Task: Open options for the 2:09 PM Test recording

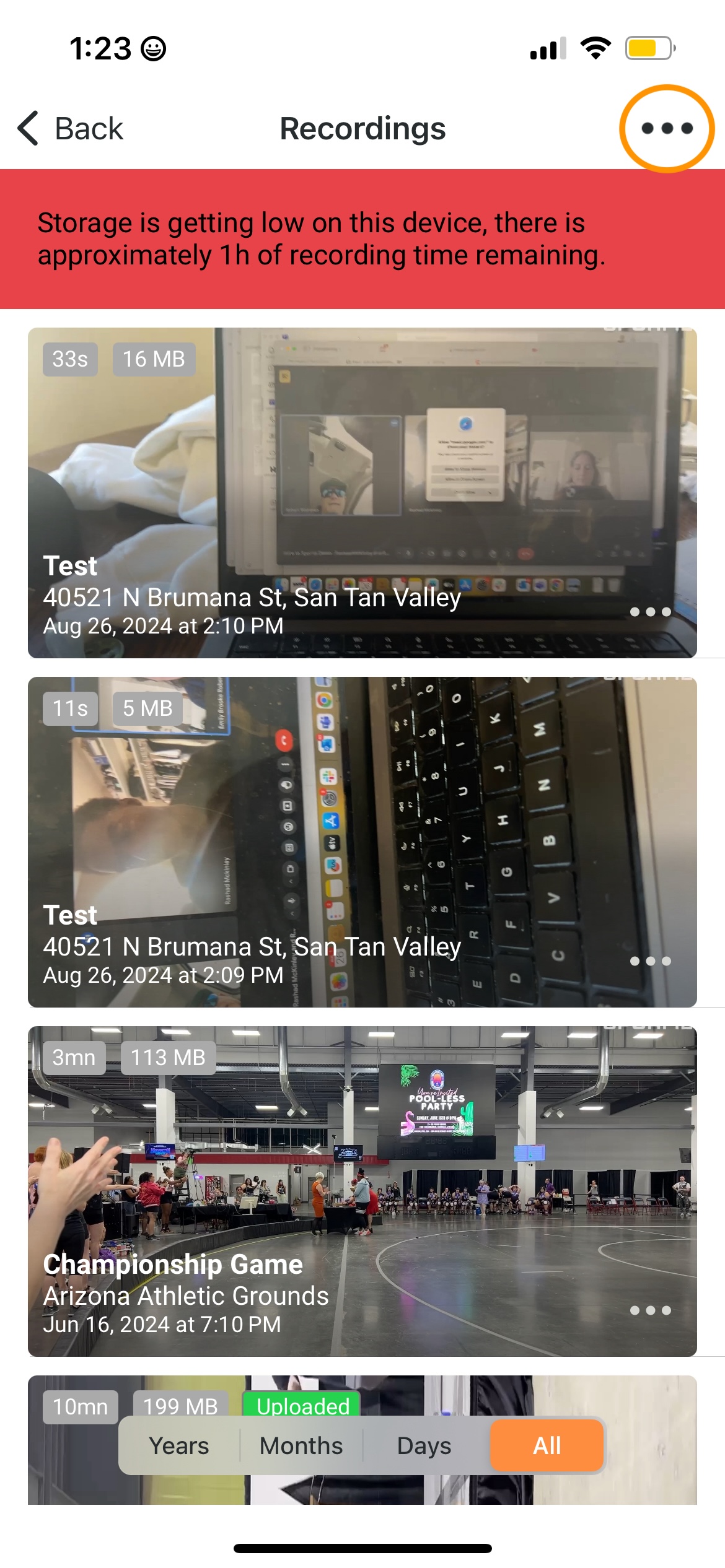Action: coord(650,961)
